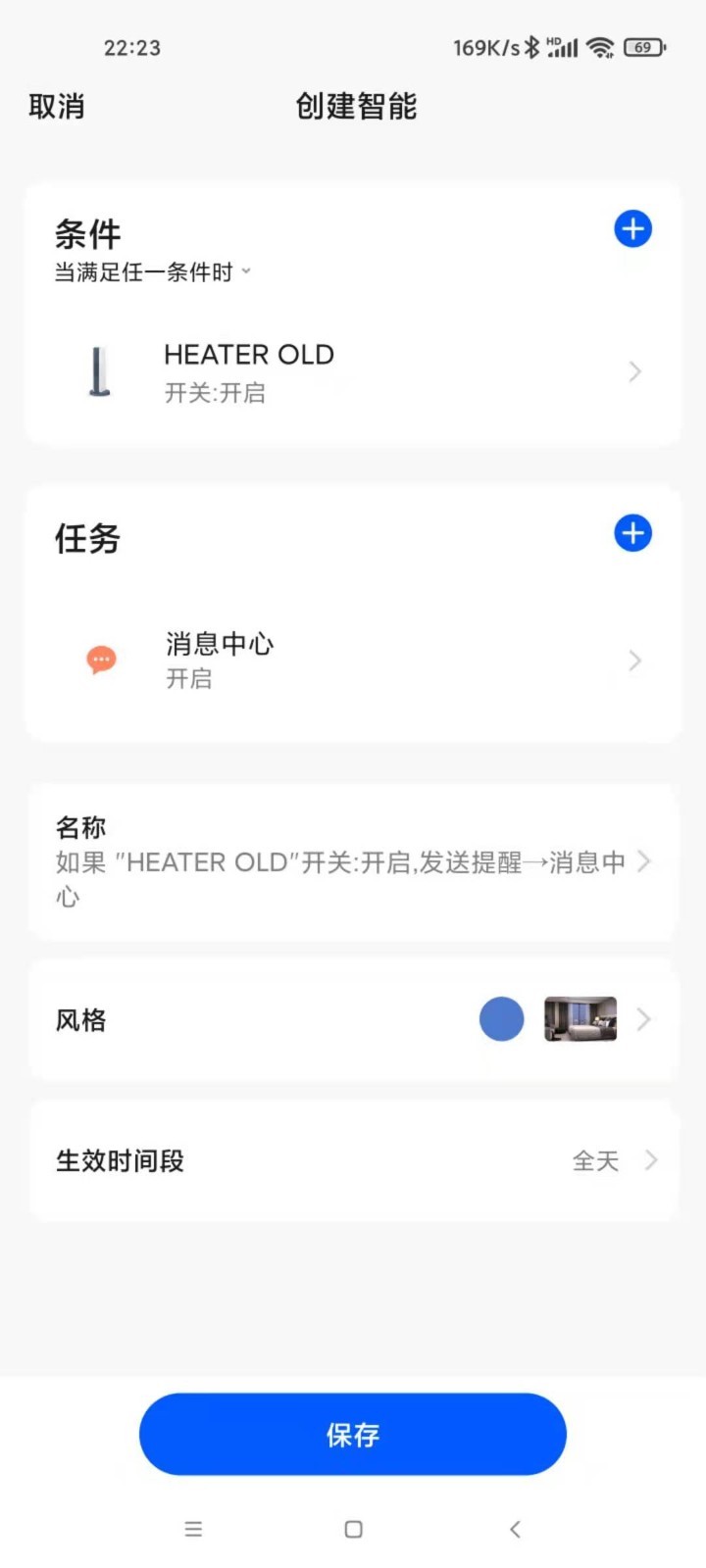Tap 取消 to cancel creation
This screenshot has height=1568, width=706.
coord(56,107)
